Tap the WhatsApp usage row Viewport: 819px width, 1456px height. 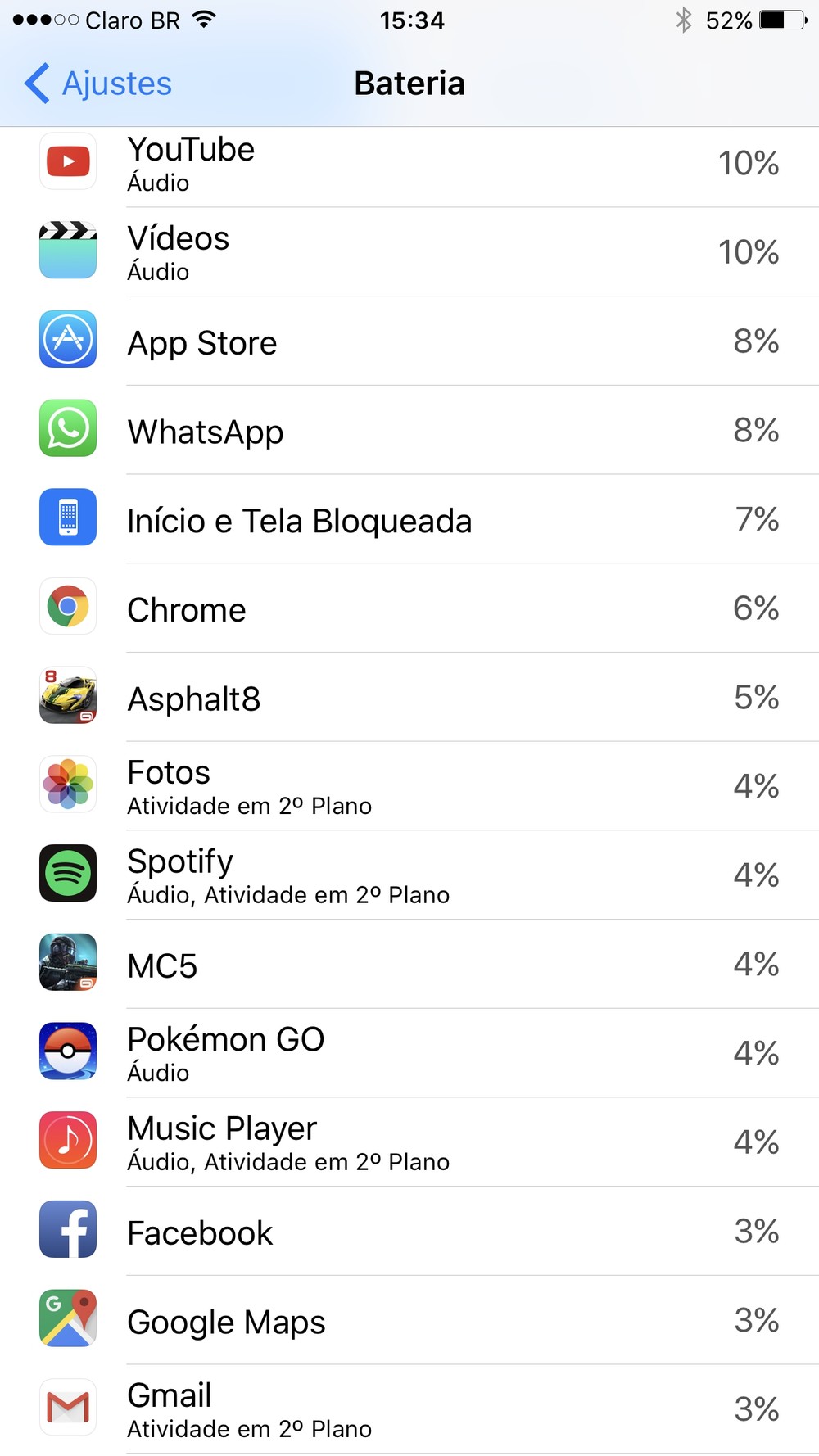(x=409, y=431)
